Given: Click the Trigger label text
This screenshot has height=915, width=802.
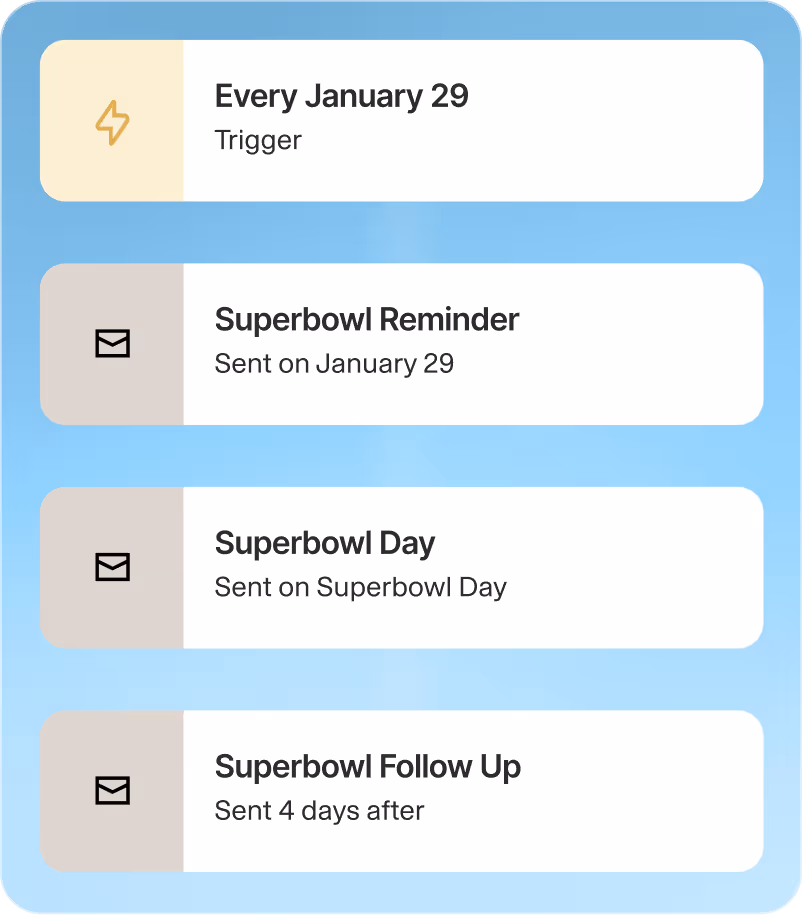Looking at the screenshot, I should click(x=257, y=141).
